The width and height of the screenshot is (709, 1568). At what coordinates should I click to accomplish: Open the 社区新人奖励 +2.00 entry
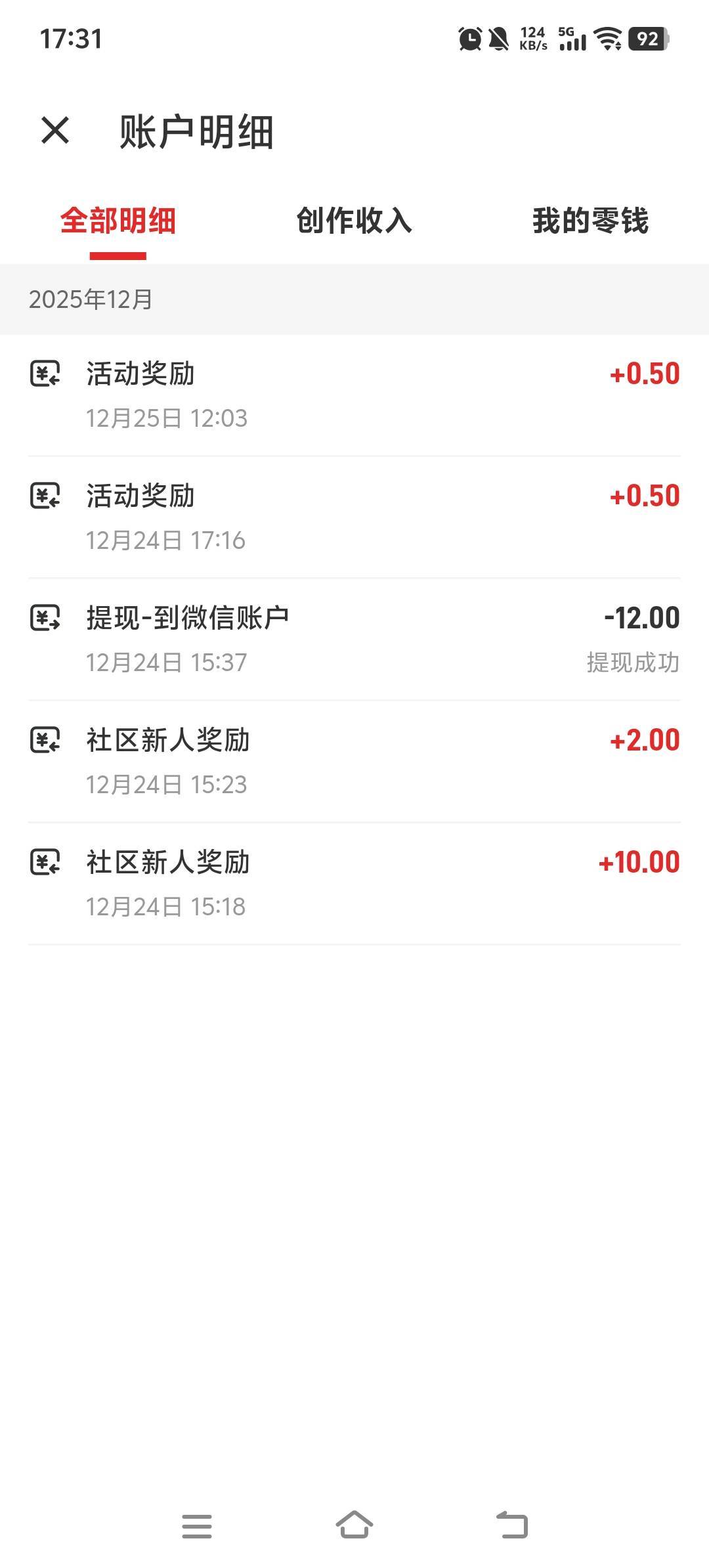pyautogui.click(x=354, y=762)
